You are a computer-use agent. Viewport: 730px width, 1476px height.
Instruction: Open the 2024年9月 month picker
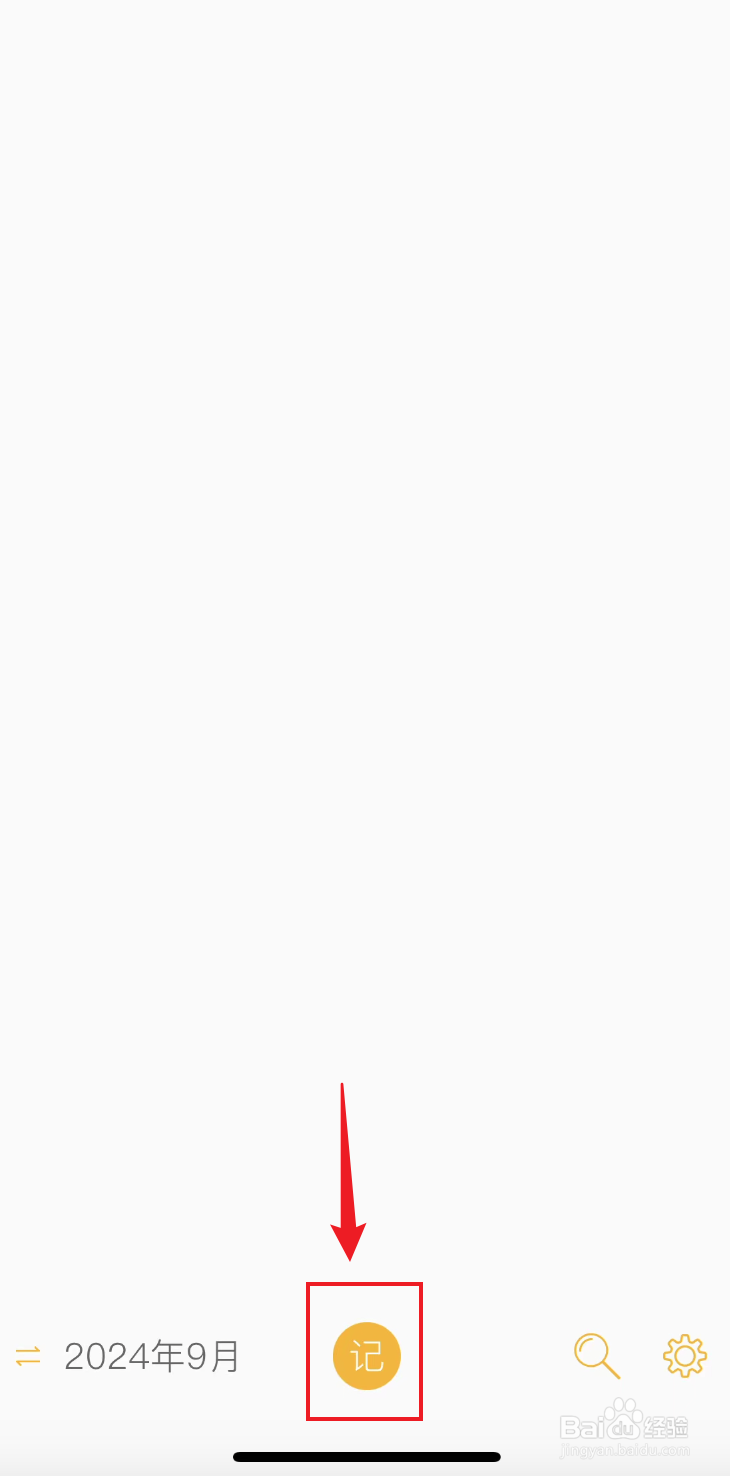click(152, 1357)
